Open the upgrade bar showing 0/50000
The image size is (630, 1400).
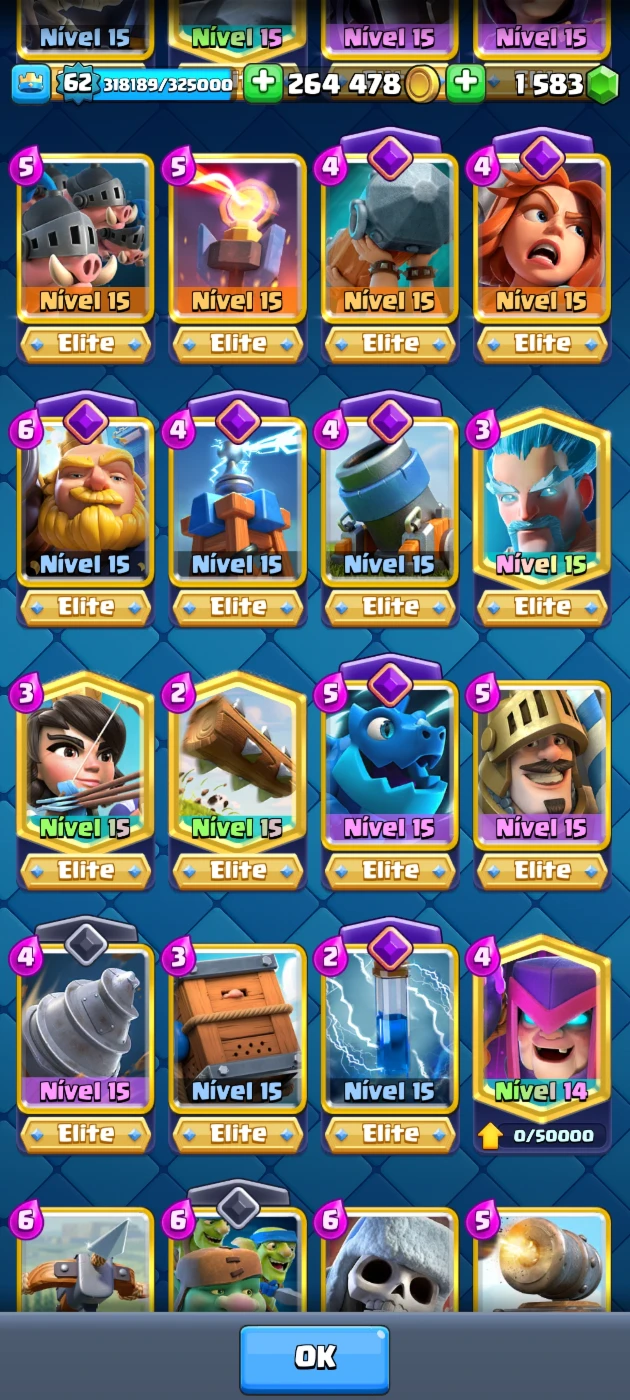point(541,1135)
